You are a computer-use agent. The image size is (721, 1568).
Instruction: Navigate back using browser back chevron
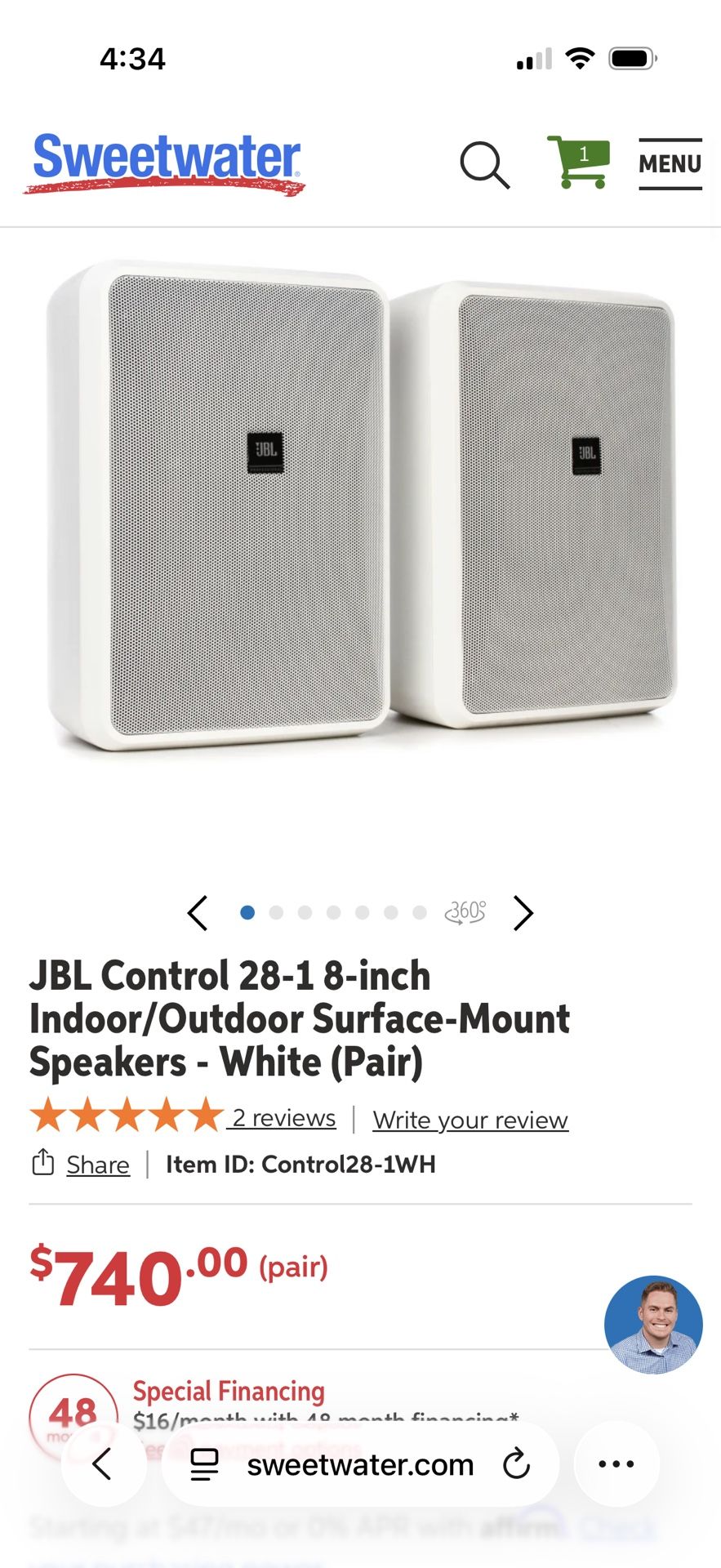104,1463
